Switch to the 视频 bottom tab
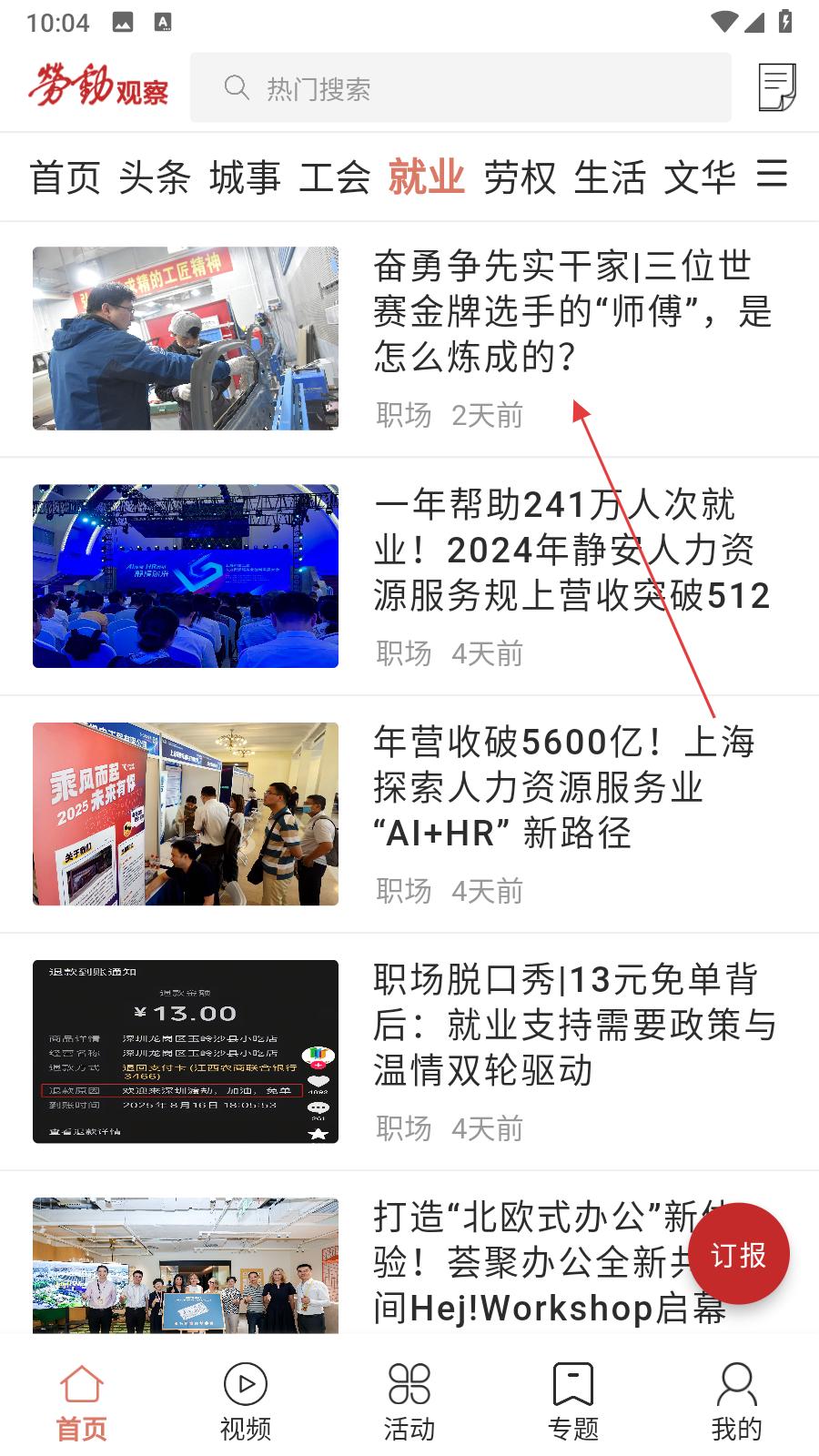Screen dimensions: 819x1456 pyautogui.click(x=246, y=1401)
